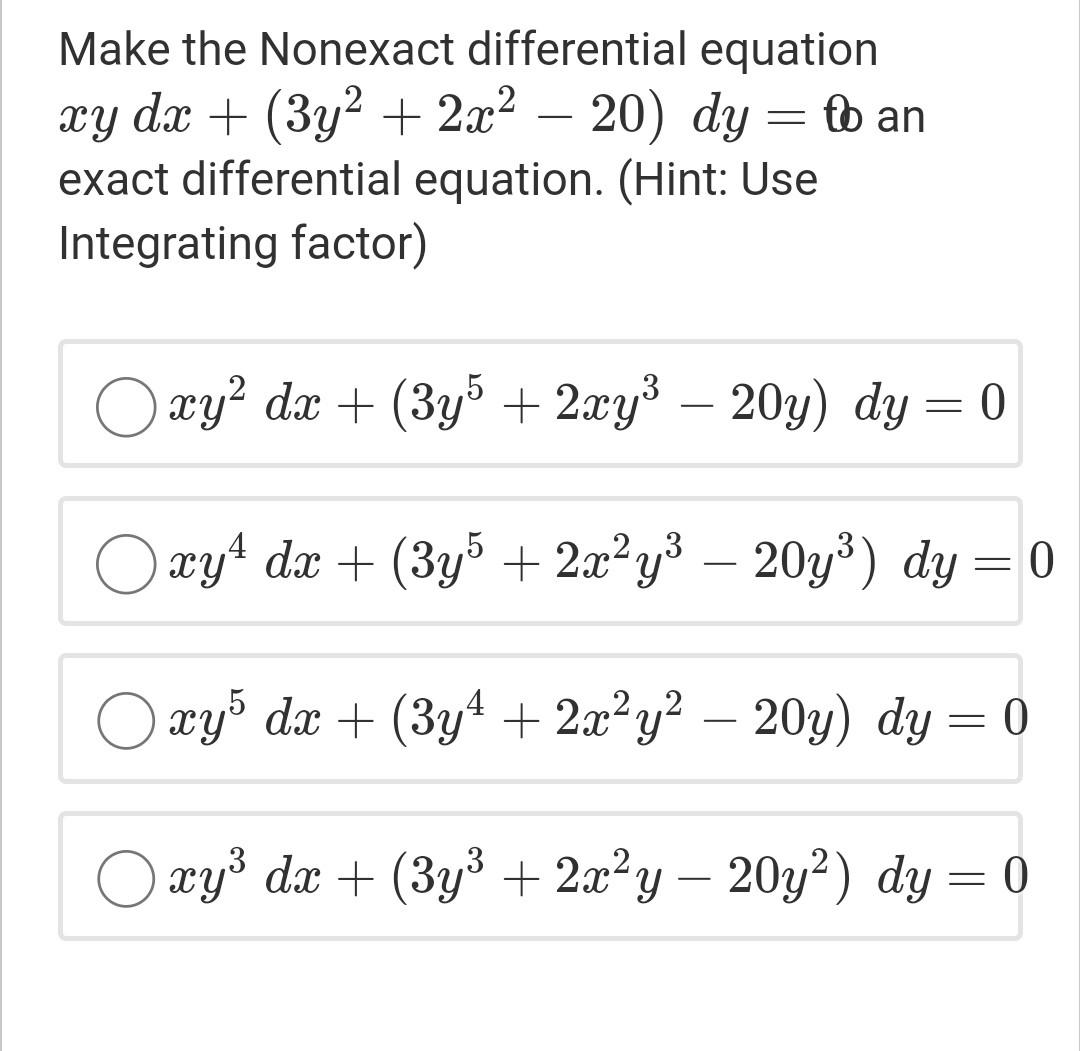1080x1051 pixels.
Task: Select the answer starting with xy² dx
Action: tap(125, 407)
